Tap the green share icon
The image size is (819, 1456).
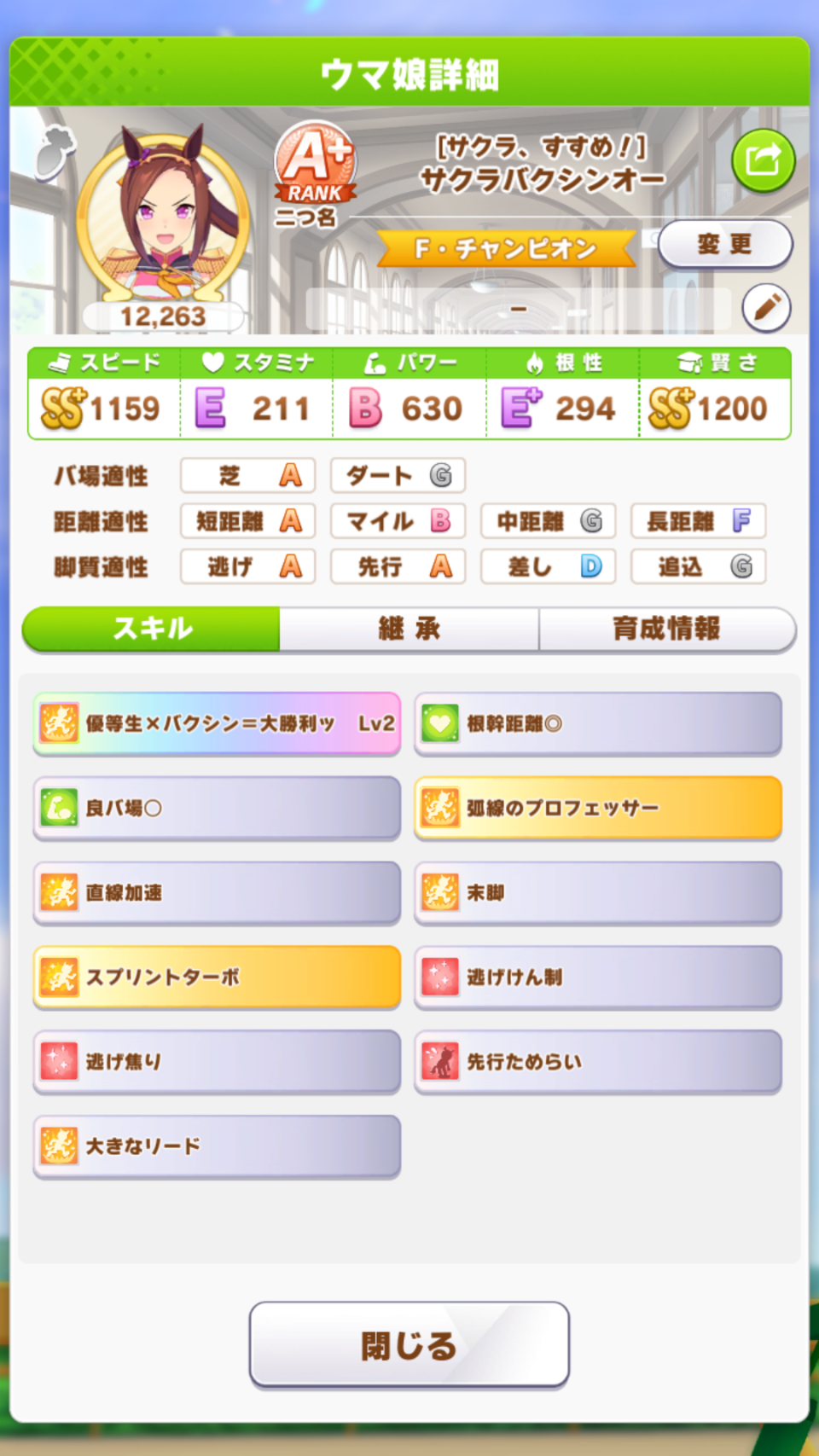coord(763,160)
